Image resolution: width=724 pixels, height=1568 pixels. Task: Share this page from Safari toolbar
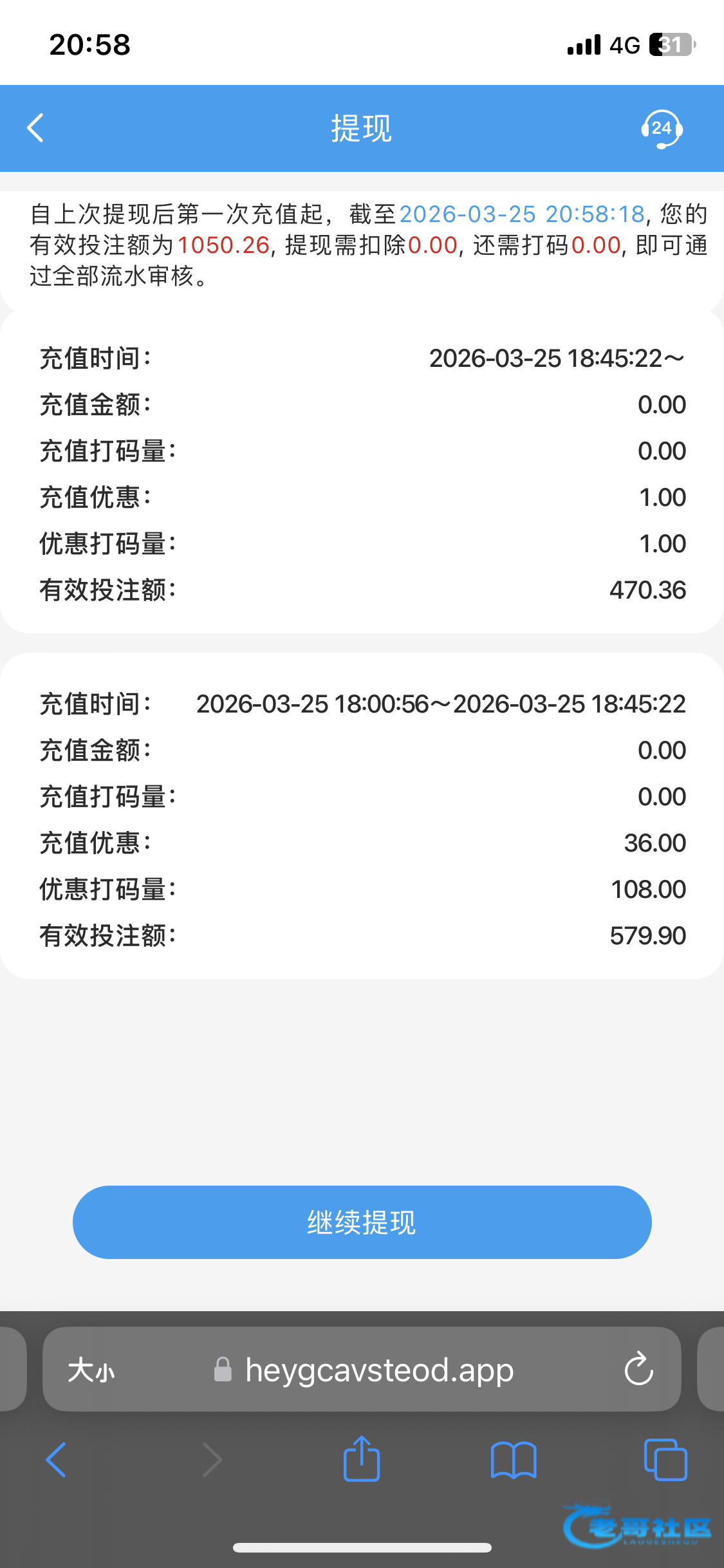point(362,1459)
